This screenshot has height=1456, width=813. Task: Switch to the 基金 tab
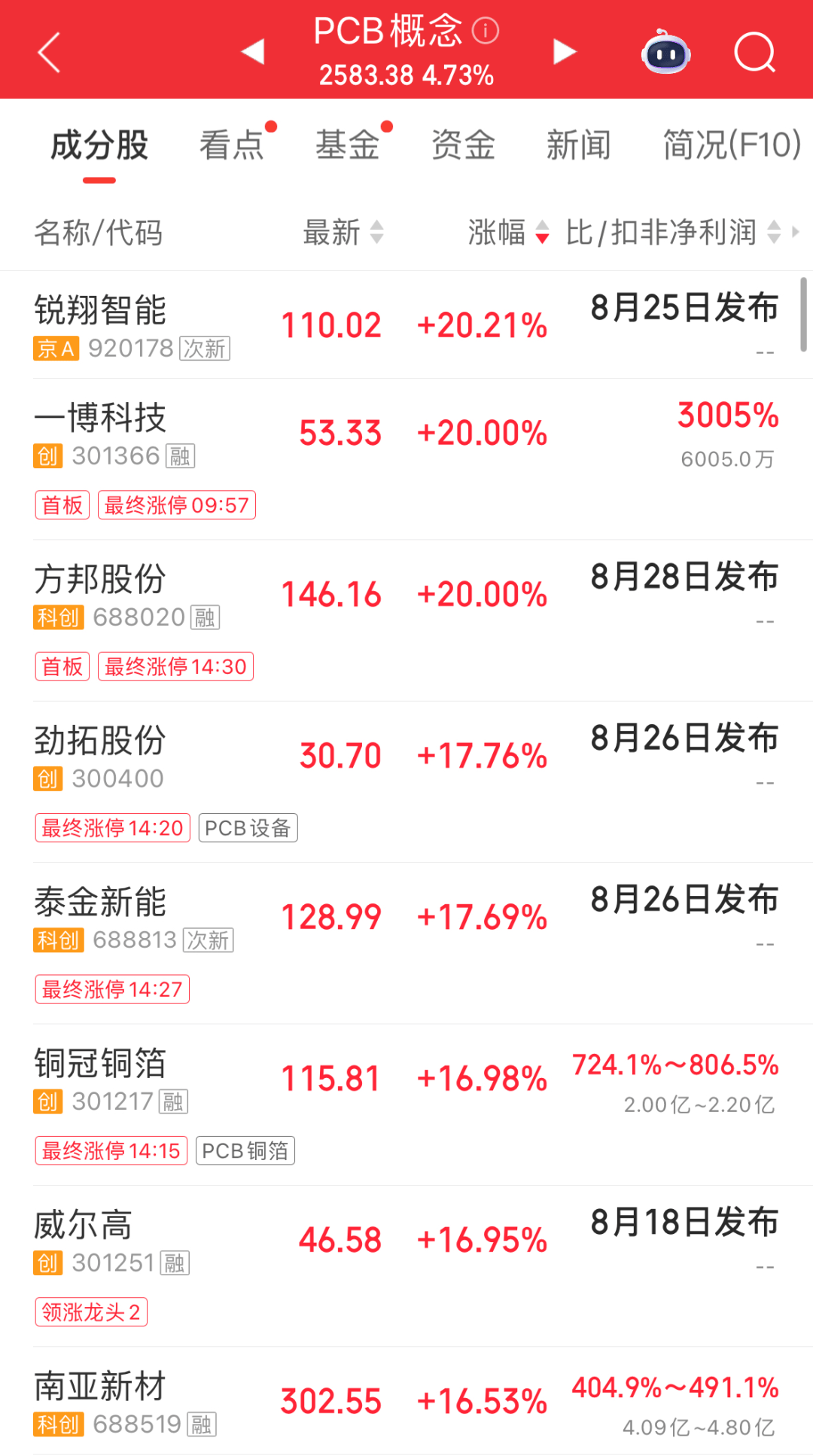point(348,145)
